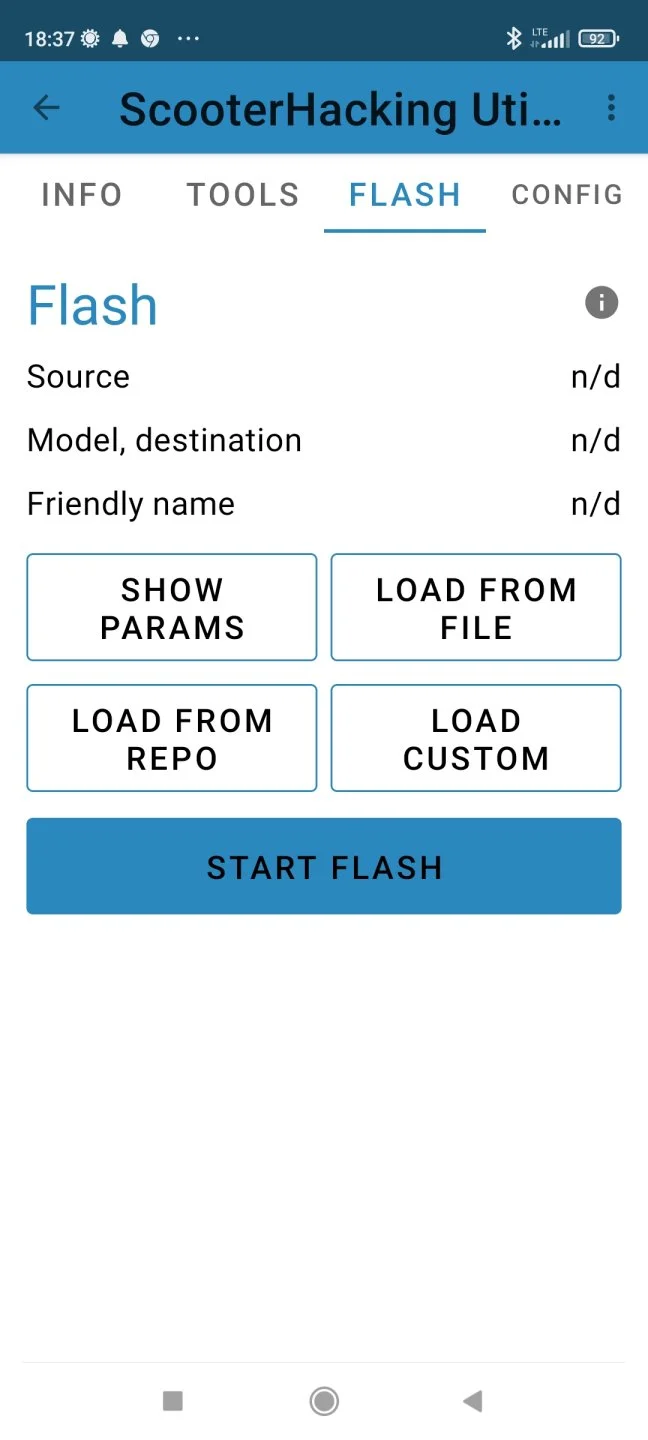Go to the home screen
The height and width of the screenshot is (1440, 648).
click(x=324, y=1401)
